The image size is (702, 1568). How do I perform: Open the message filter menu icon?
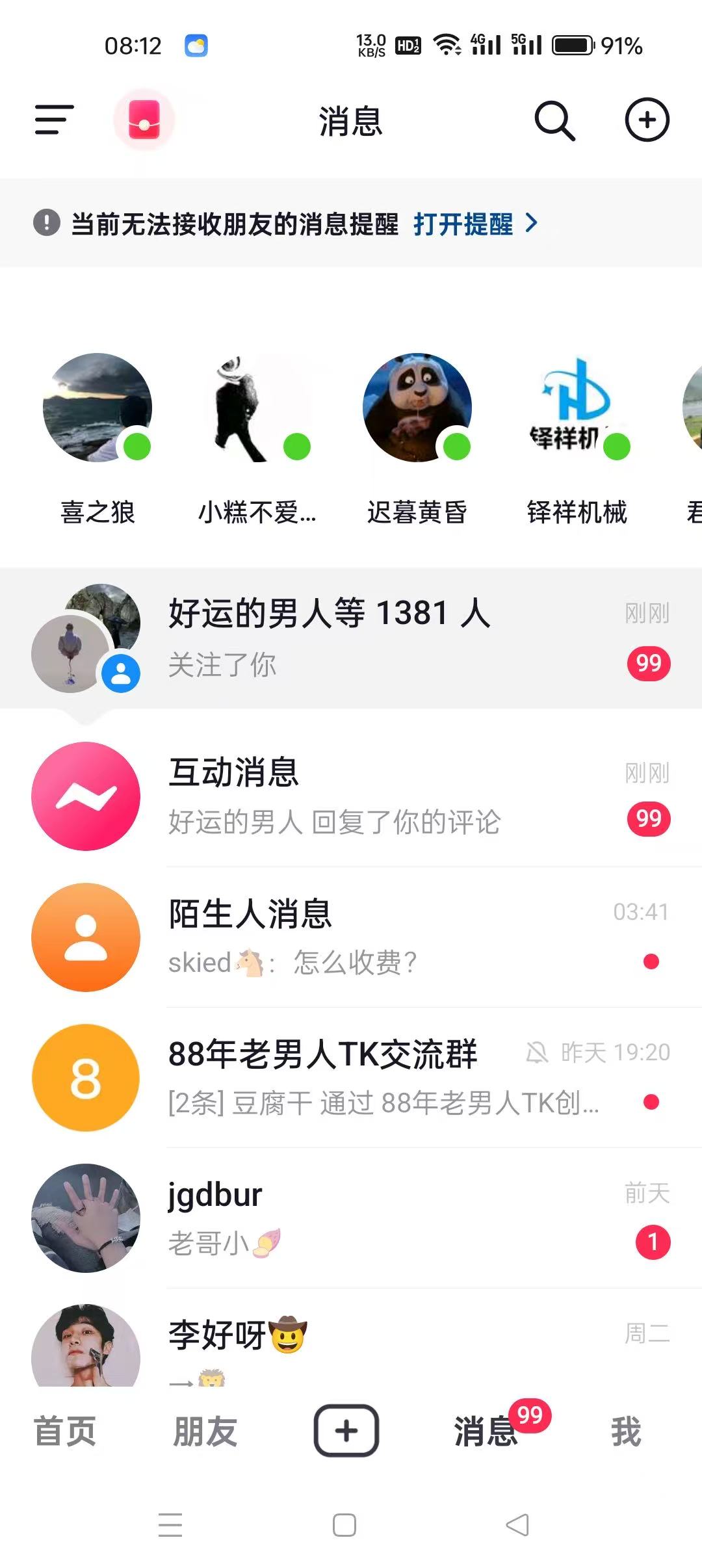click(x=52, y=121)
